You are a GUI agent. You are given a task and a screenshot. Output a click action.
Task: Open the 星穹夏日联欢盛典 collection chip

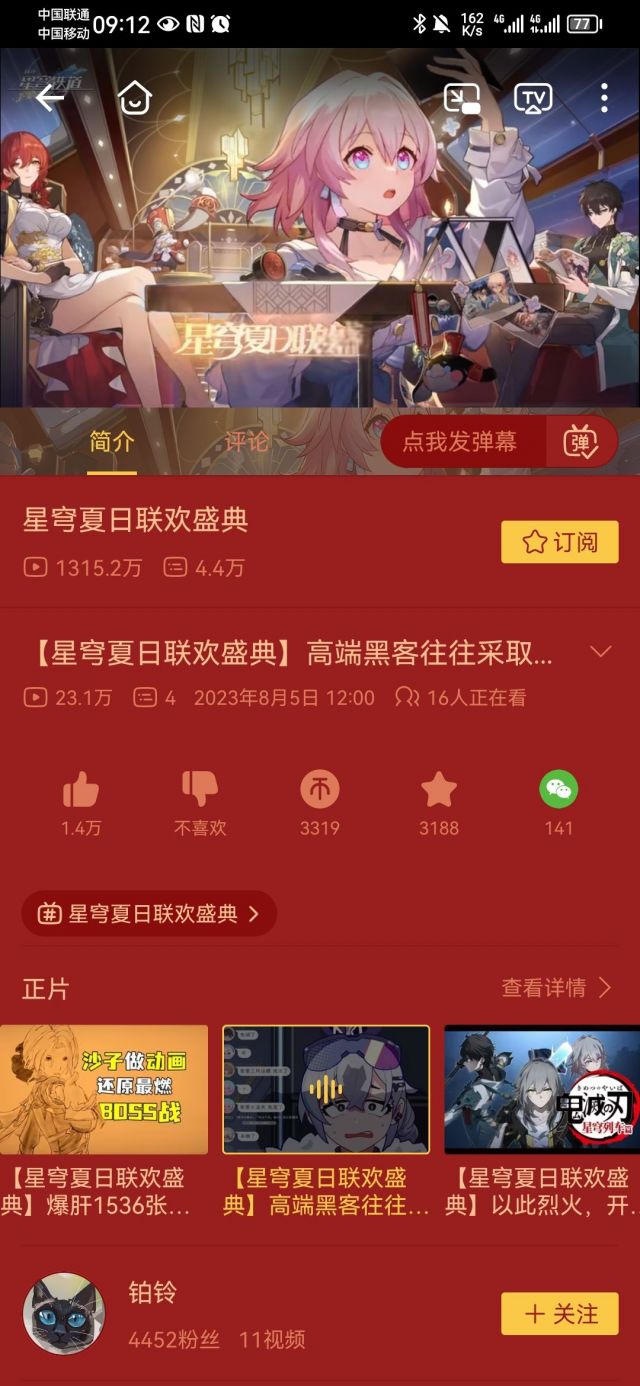pos(149,913)
